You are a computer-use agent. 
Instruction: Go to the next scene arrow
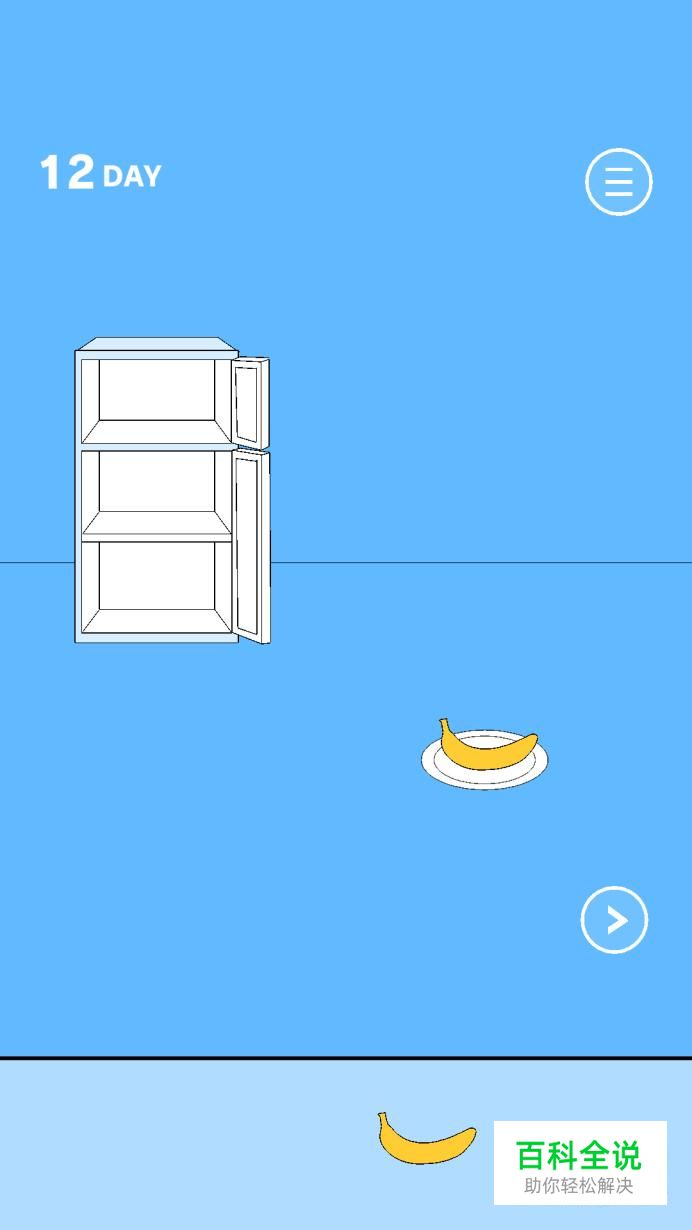[614, 920]
